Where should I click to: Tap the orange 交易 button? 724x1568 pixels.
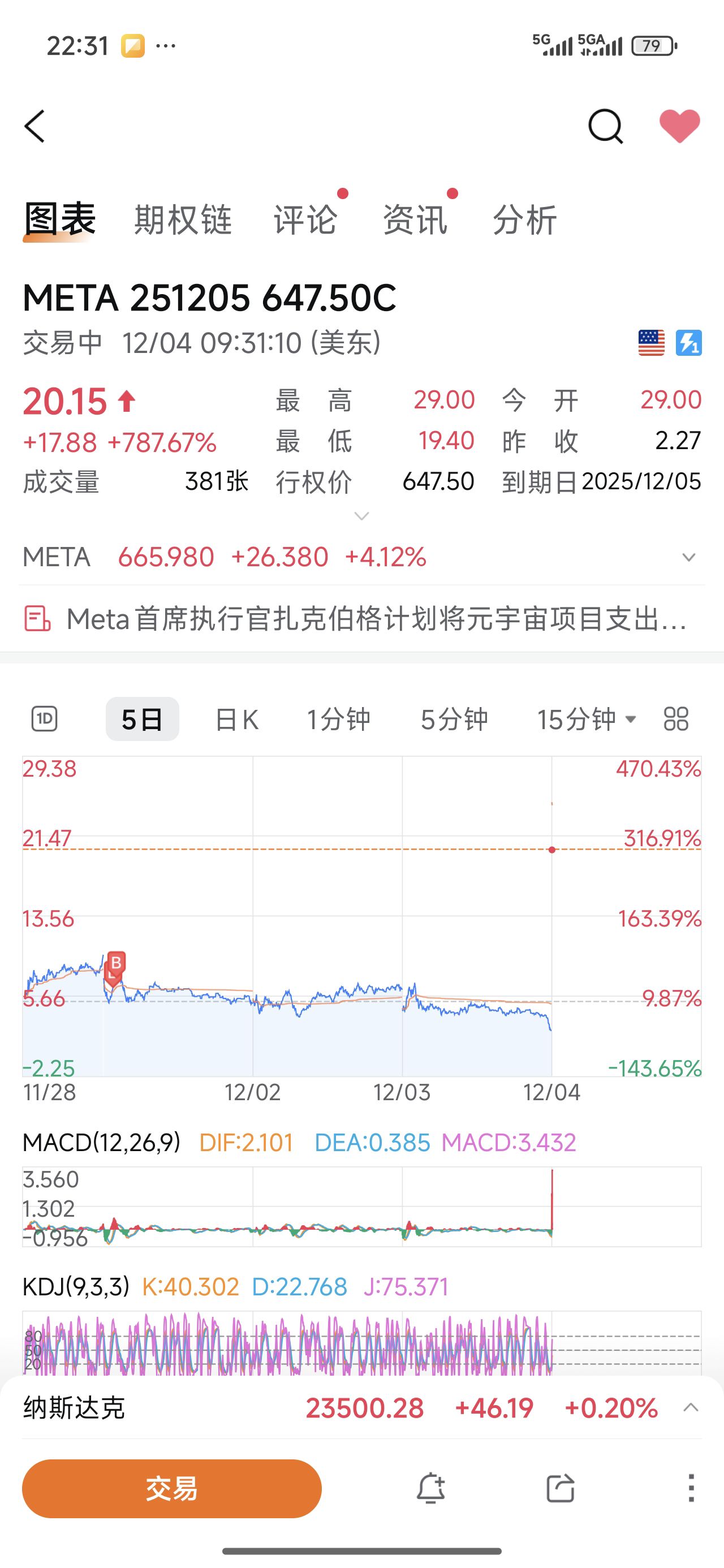[x=172, y=1488]
